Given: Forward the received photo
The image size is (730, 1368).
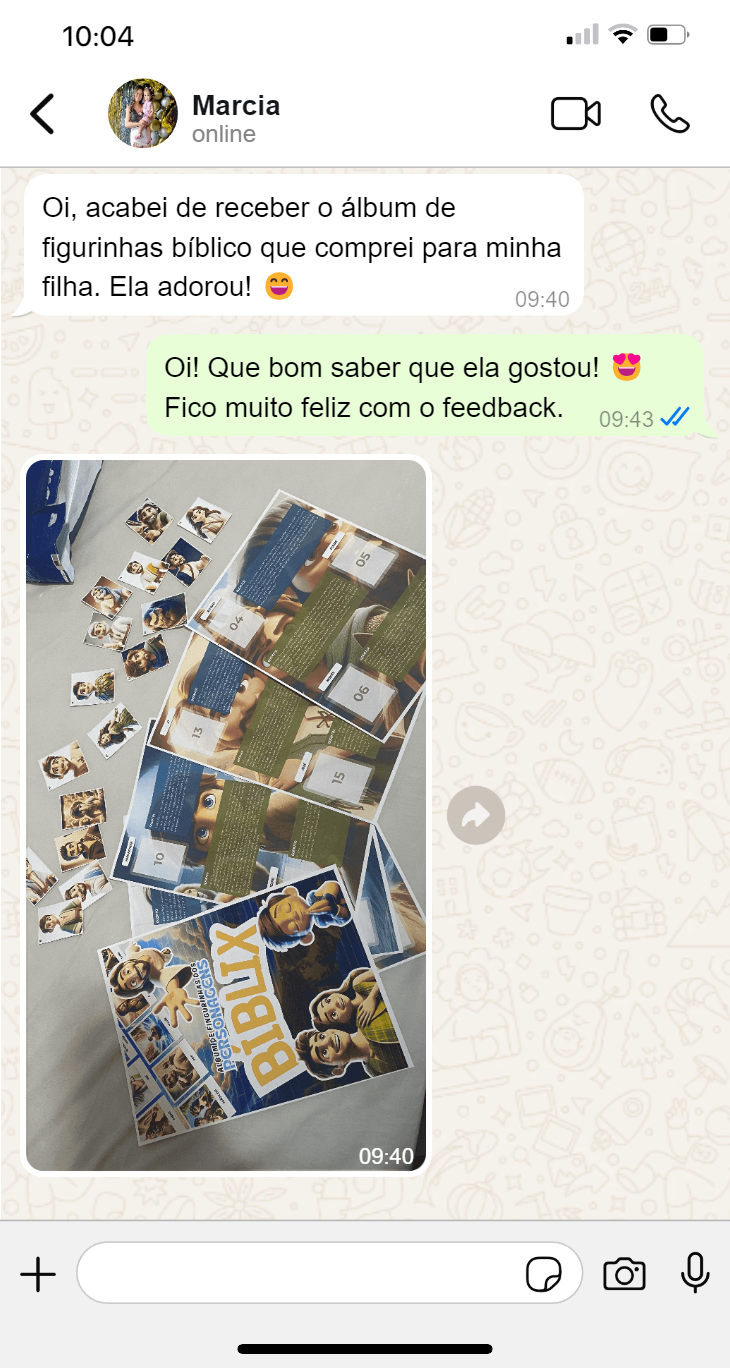Looking at the screenshot, I should click(x=475, y=816).
